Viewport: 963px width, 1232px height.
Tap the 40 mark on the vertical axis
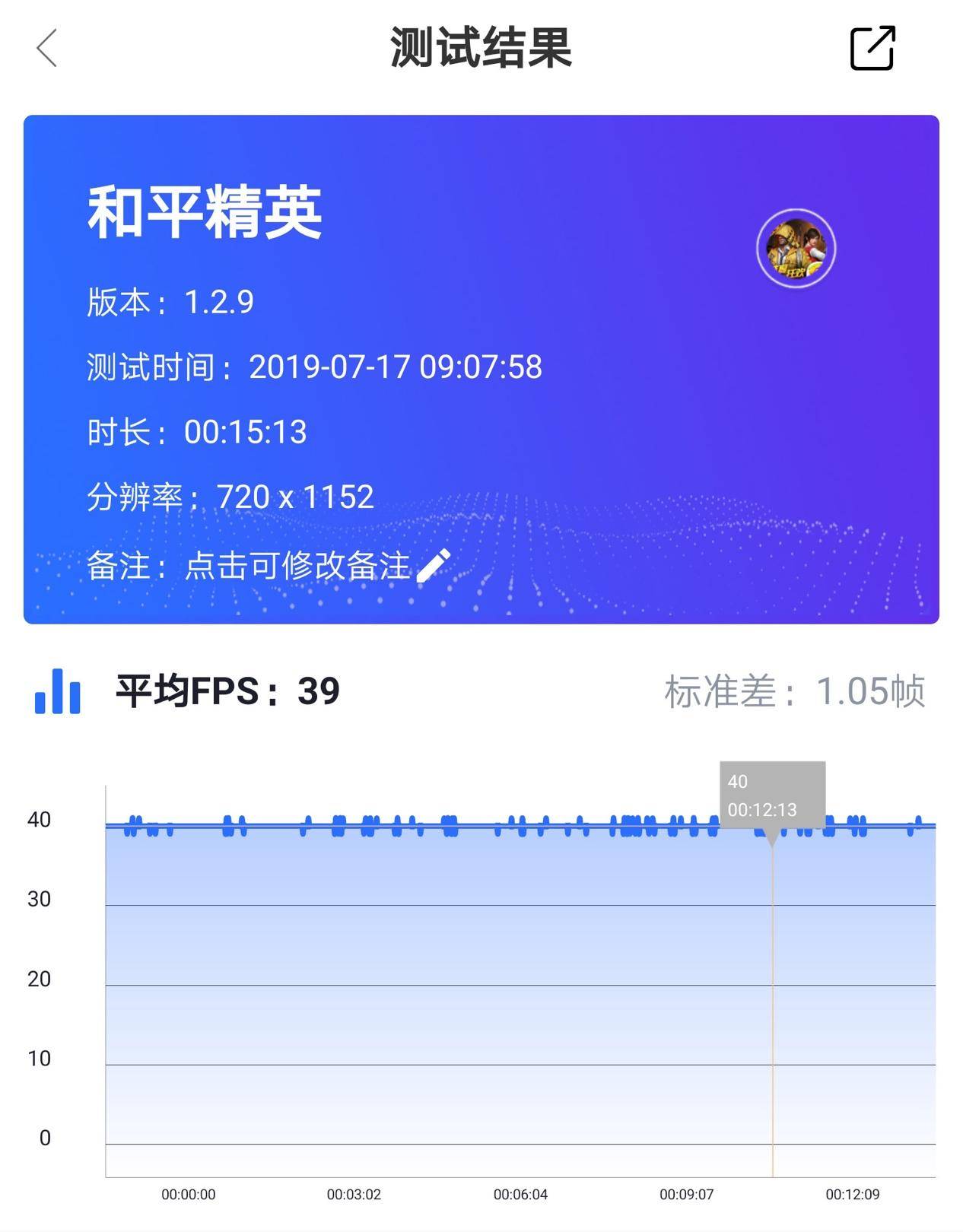(37, 821)
